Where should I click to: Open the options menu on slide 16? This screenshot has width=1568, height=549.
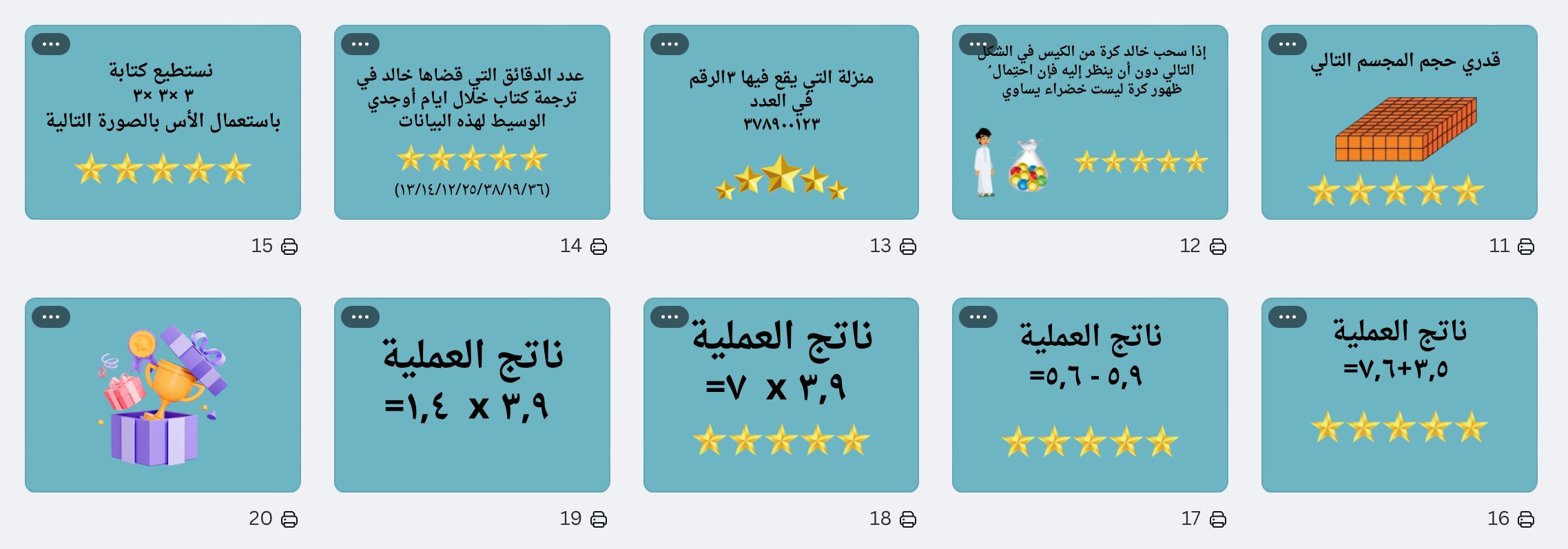1287,317
